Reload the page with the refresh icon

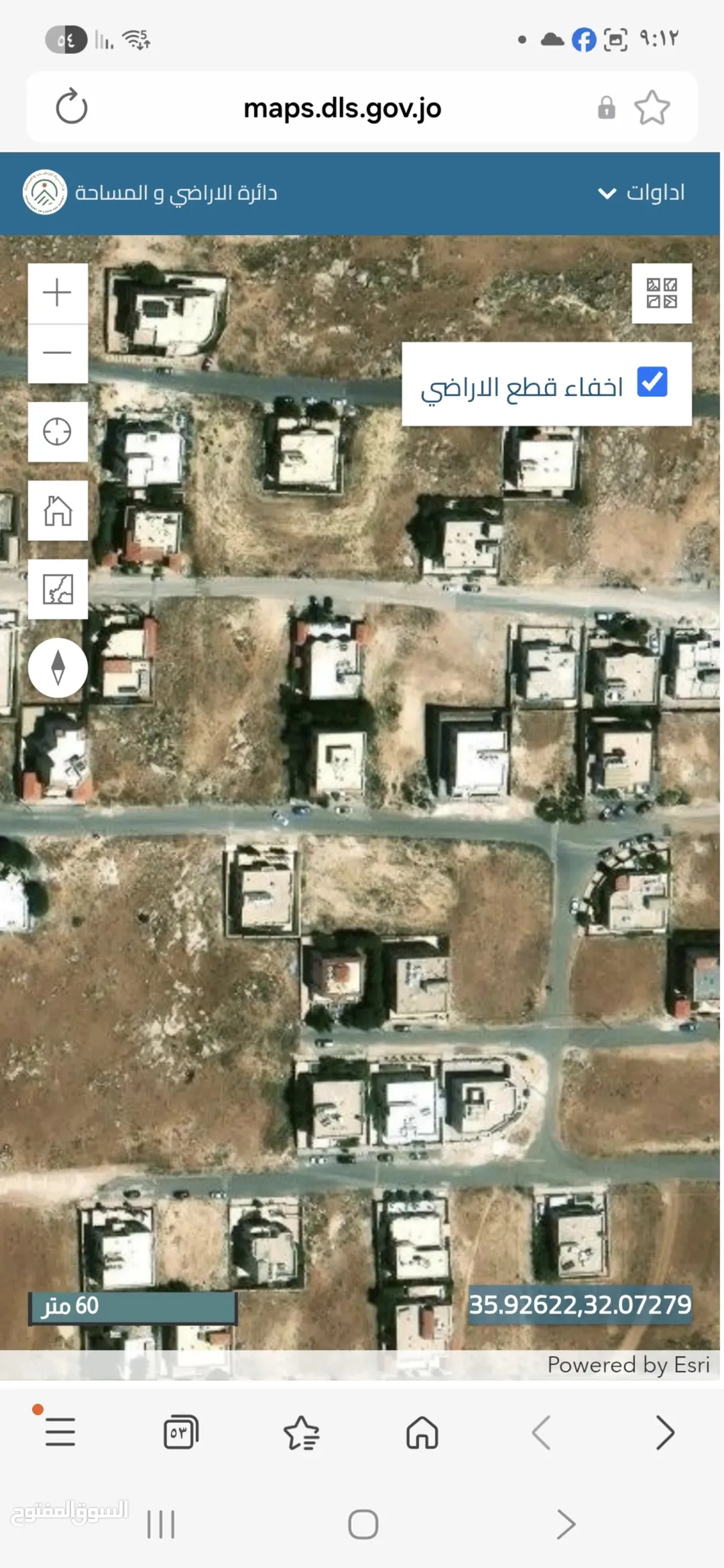(72, 107)
